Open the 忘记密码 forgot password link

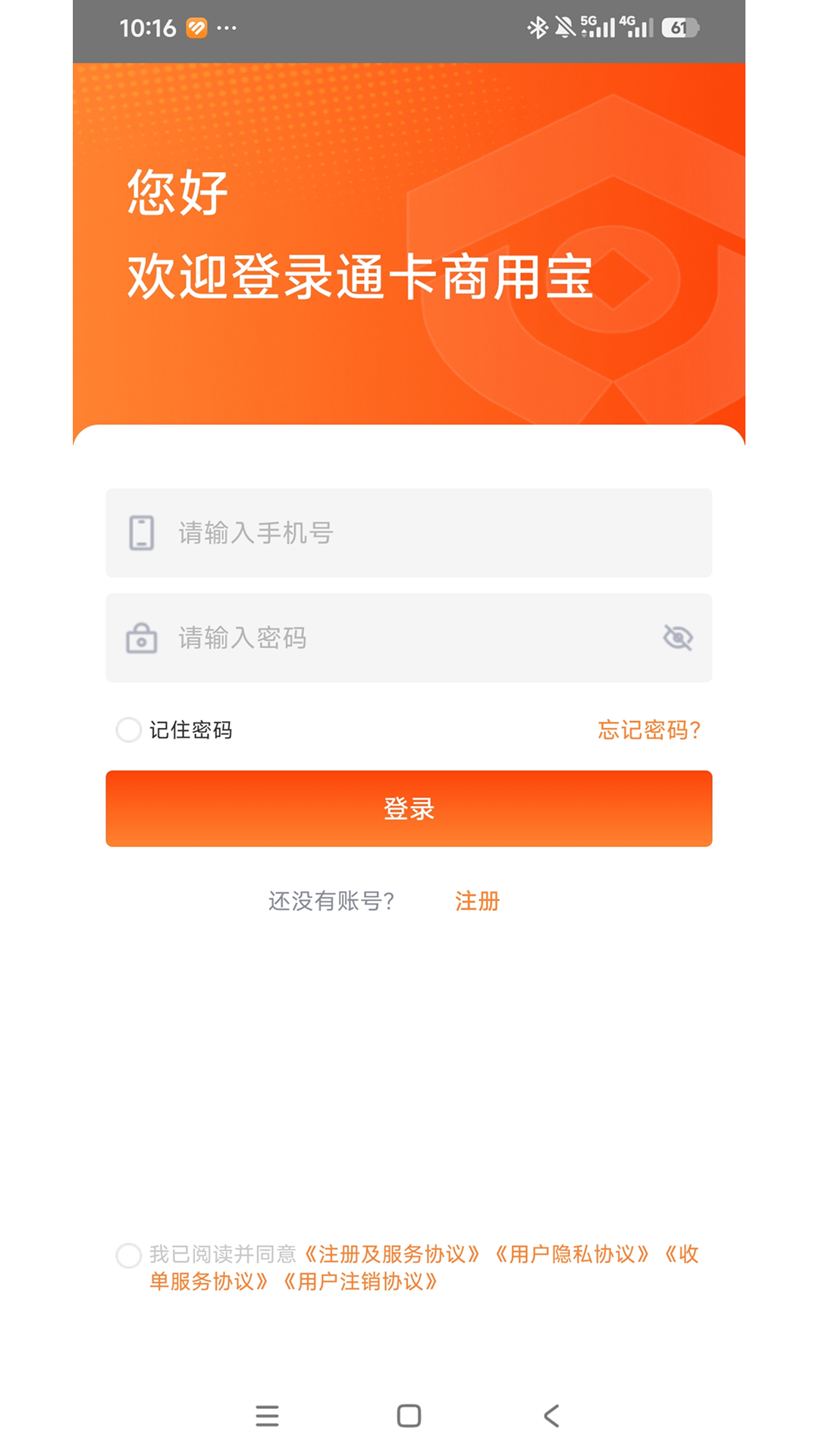(648, 730)
